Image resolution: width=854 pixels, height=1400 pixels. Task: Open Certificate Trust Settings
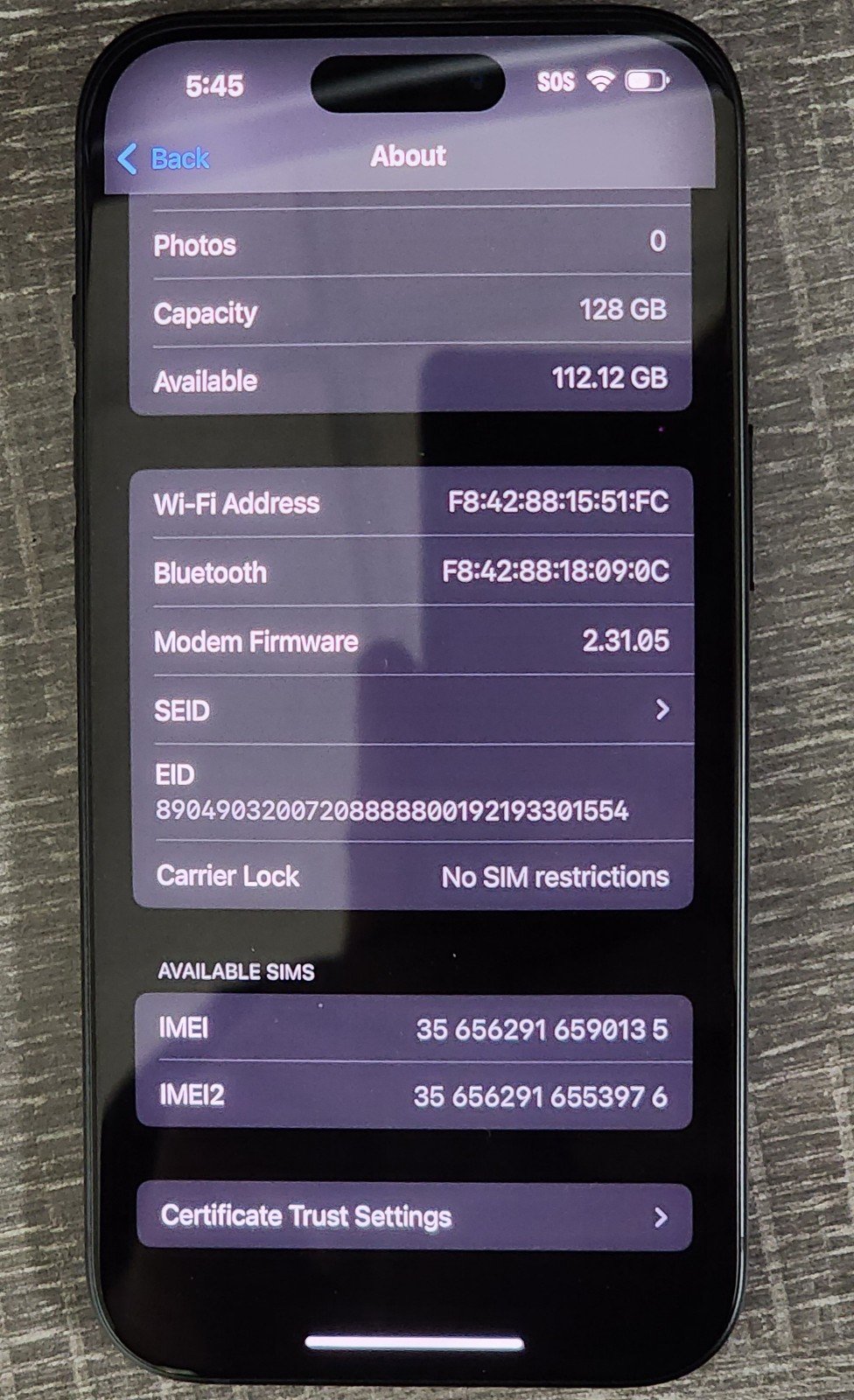[413, 1216]
